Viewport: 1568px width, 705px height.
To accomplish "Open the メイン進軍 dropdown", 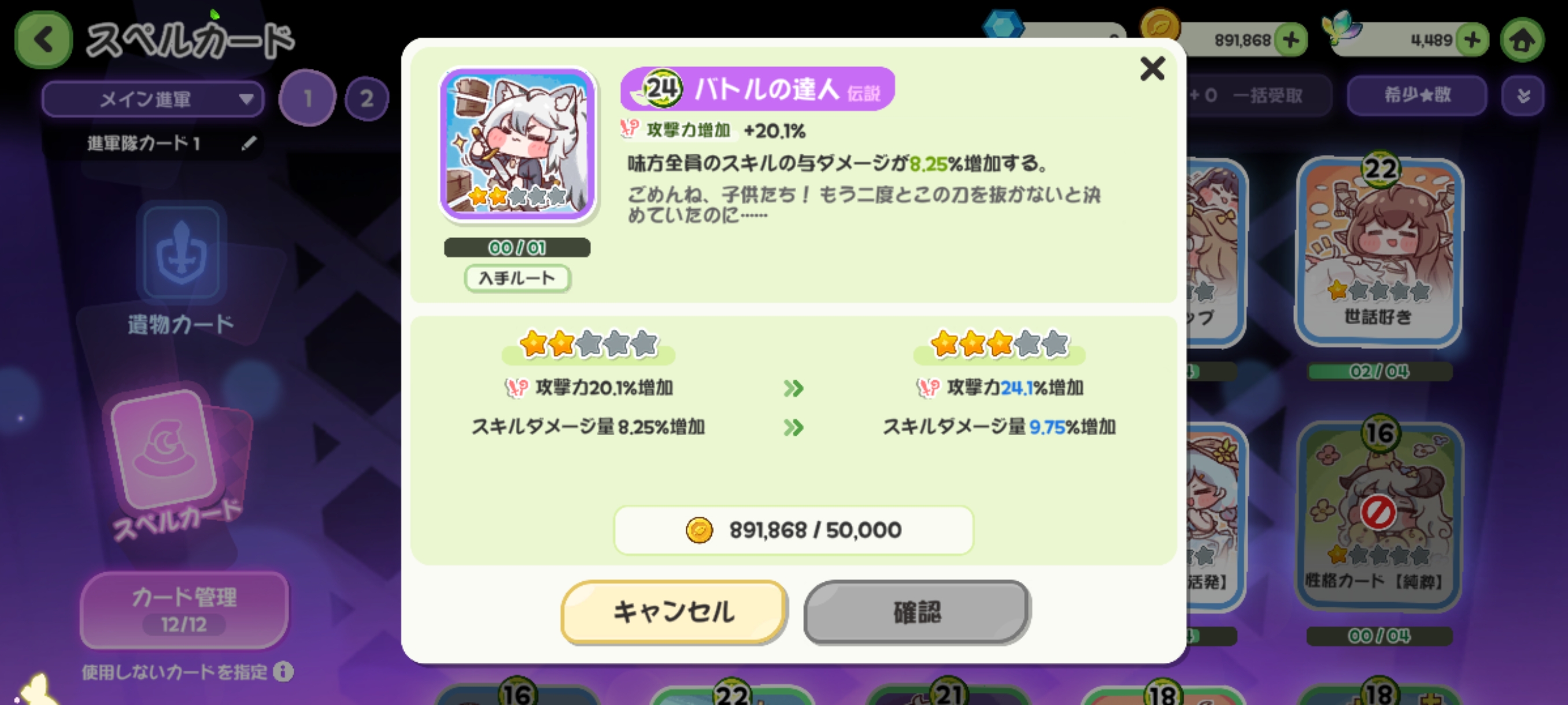I will [x=153, y=99].
